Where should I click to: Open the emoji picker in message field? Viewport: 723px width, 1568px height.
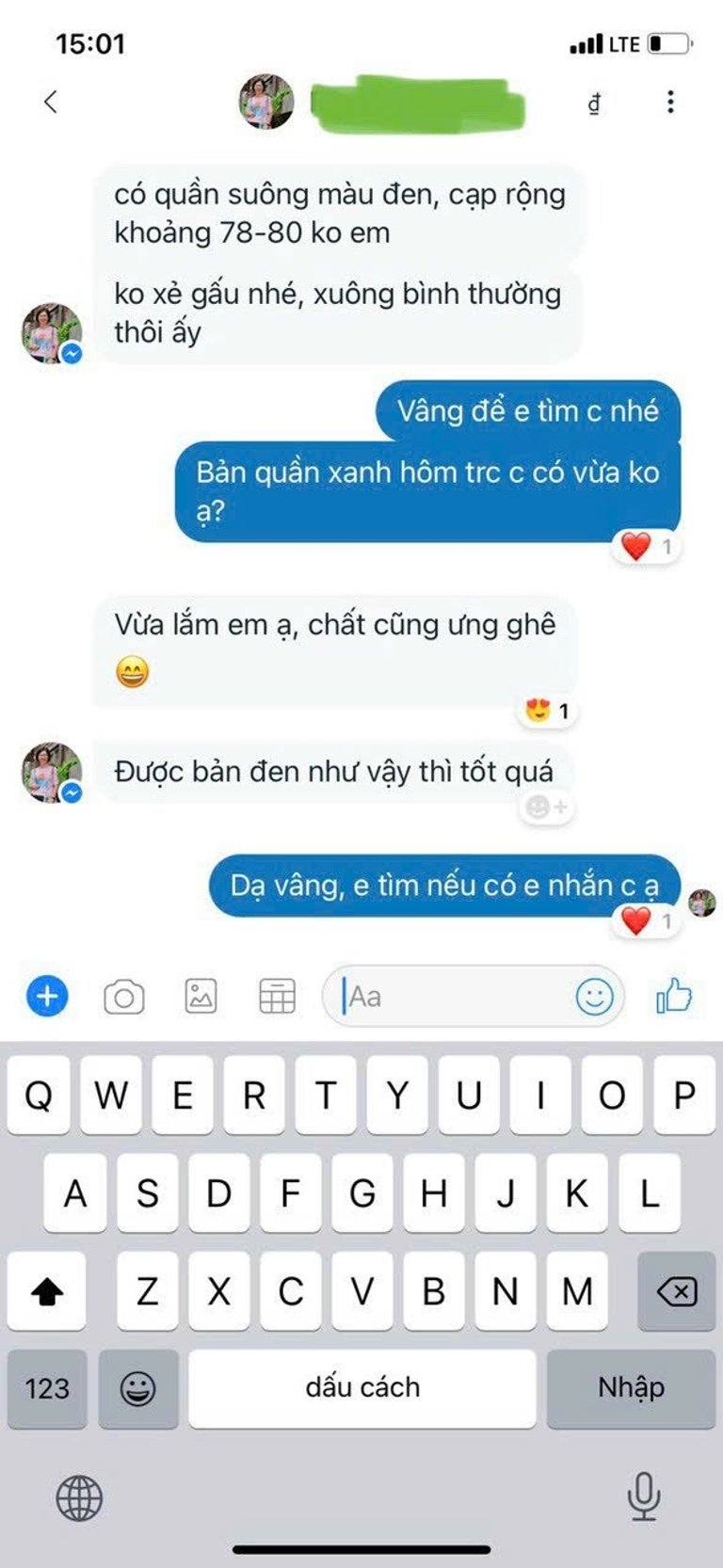point(594,997)
